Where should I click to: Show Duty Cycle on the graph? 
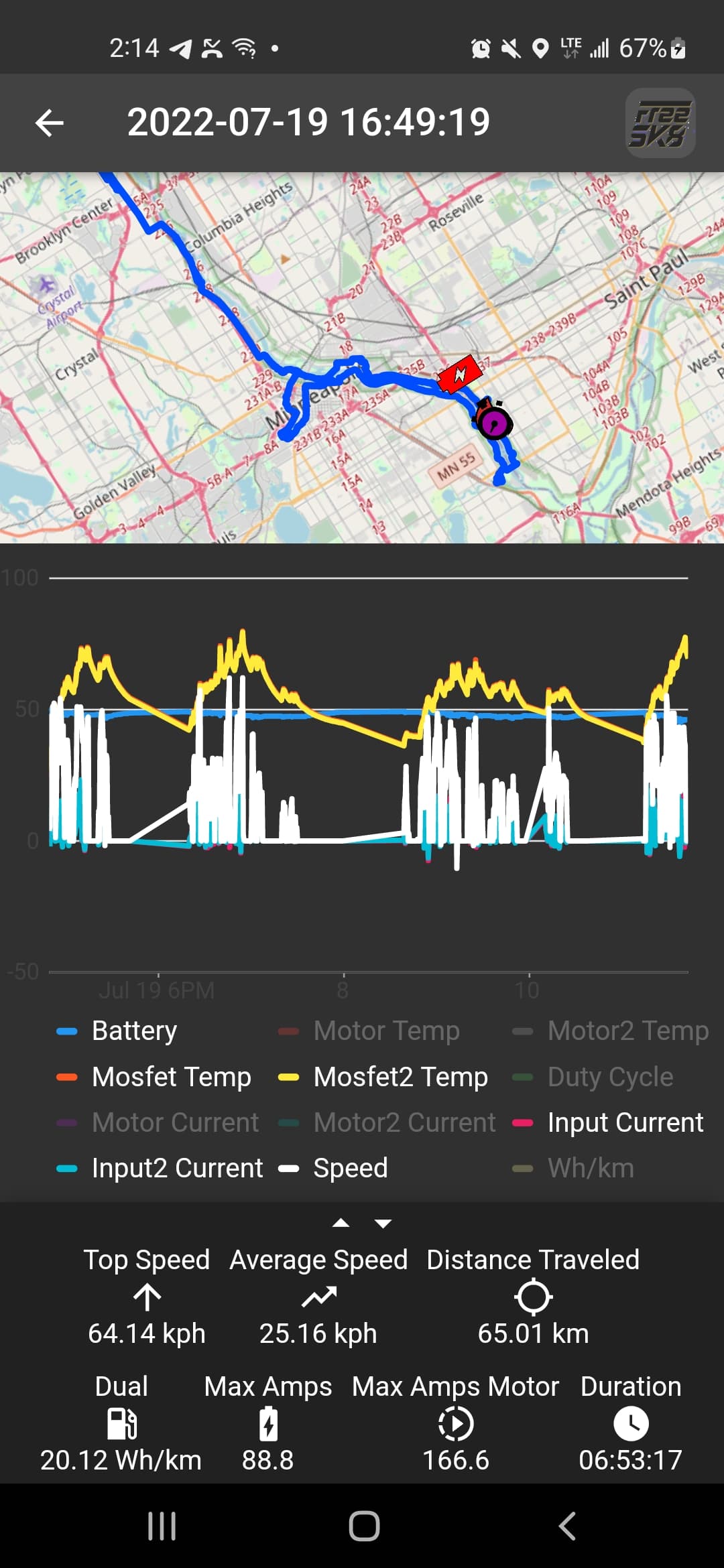(x=610, y=1077)
